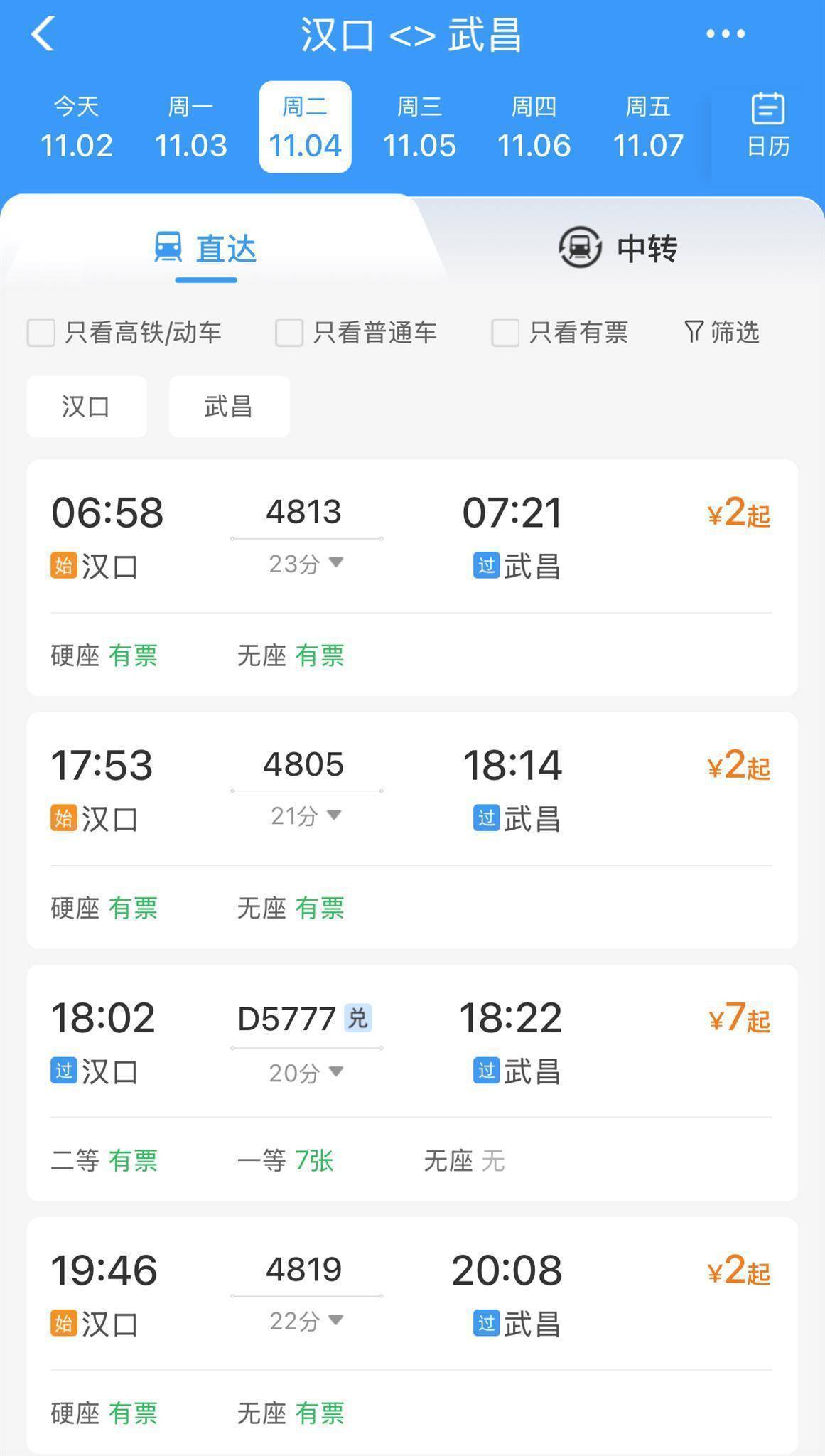Screen dimensions: 825x1456
Task: Expand stop details for train 4813
Action: [306, 562]
